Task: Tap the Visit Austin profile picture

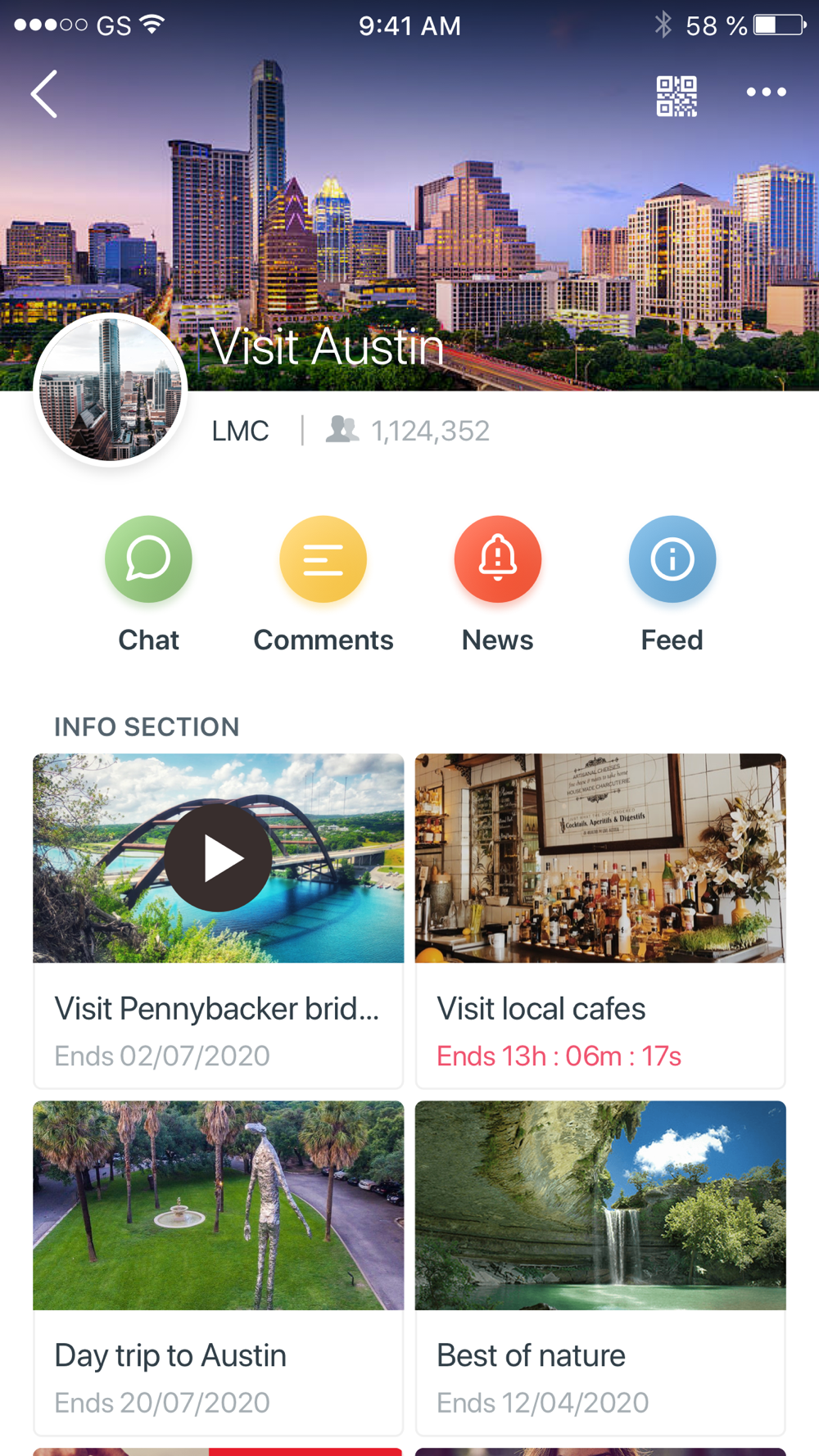Action: click(111, 390)
